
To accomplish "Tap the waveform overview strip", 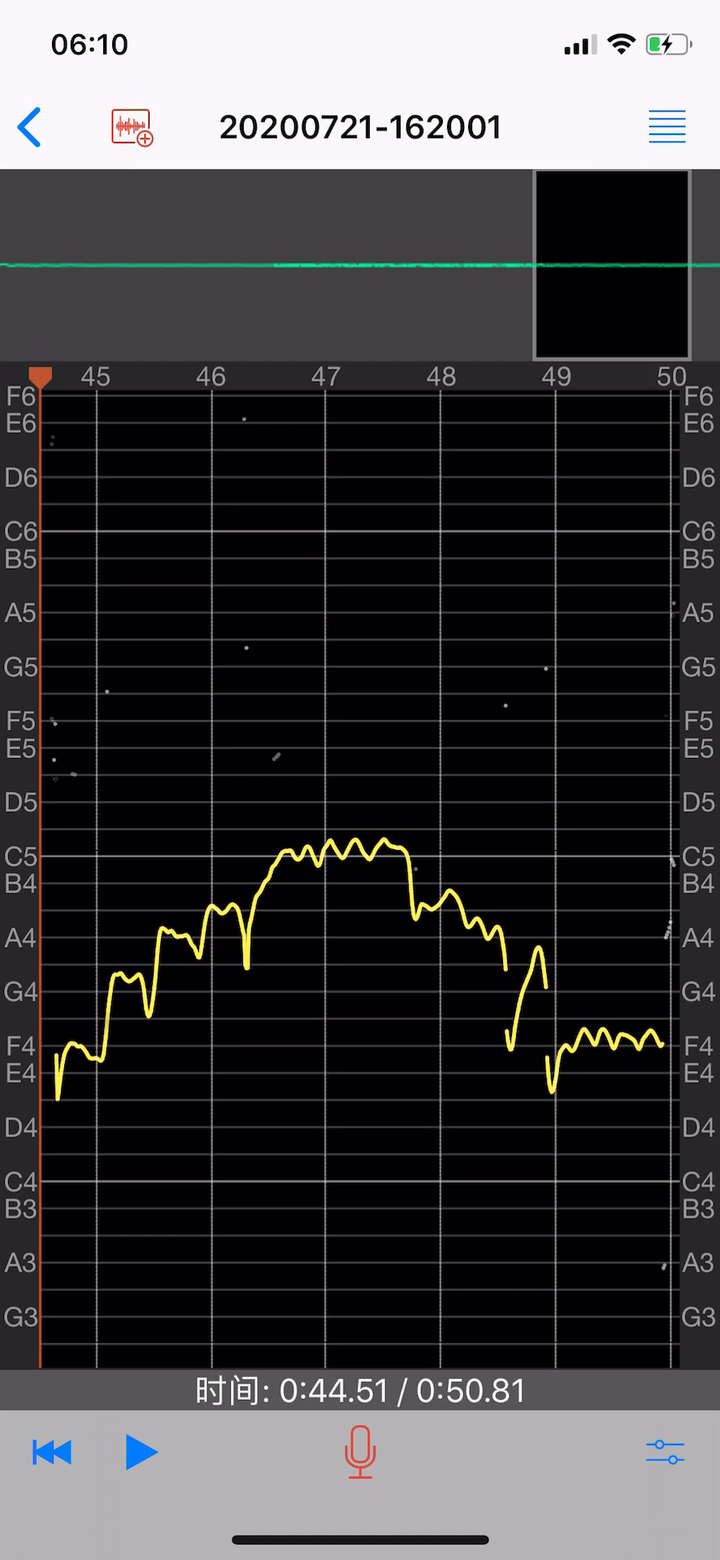I will [x=360, y=264].
